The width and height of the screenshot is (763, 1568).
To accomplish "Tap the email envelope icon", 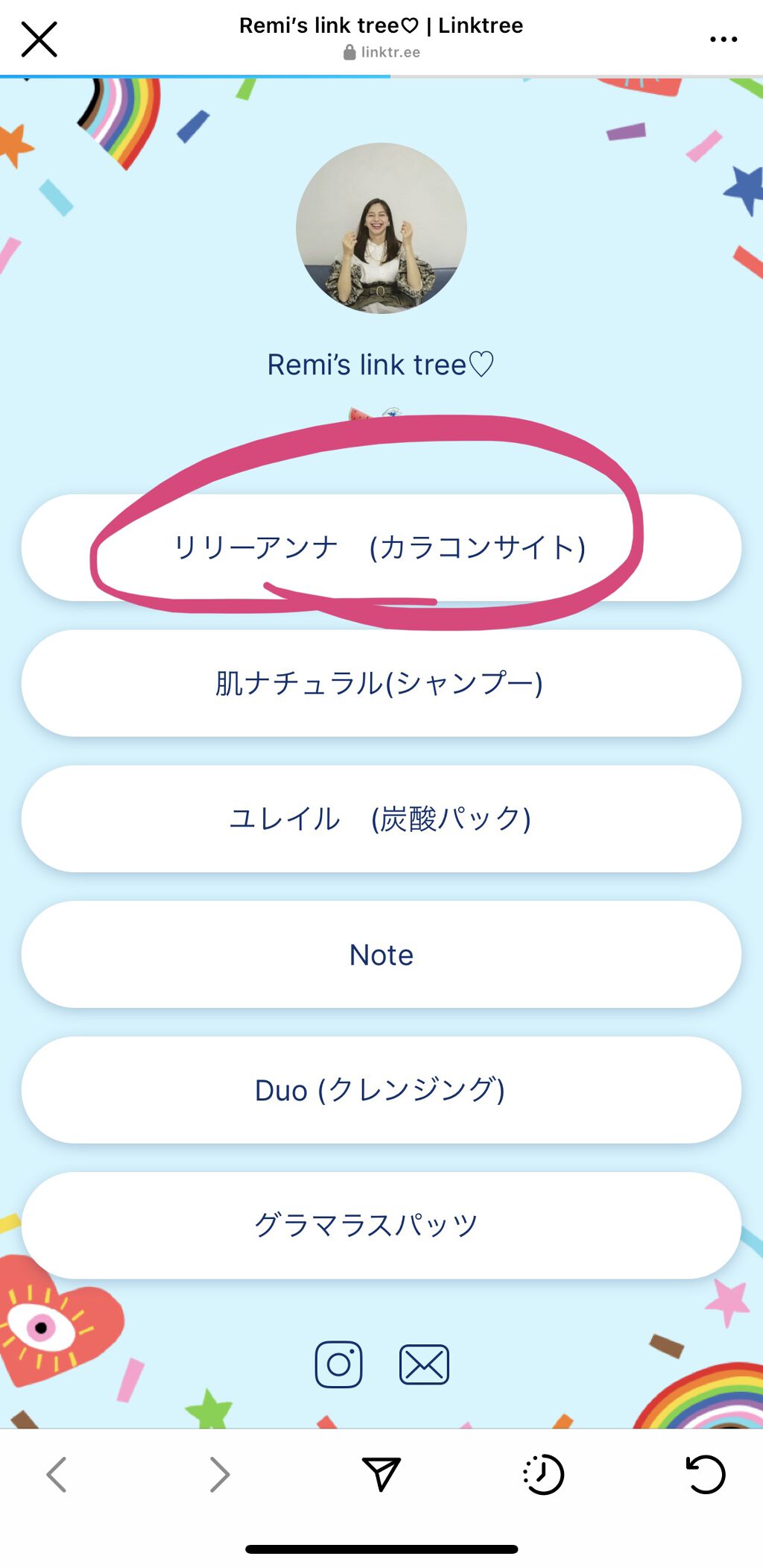I will tap(424, 1364).
